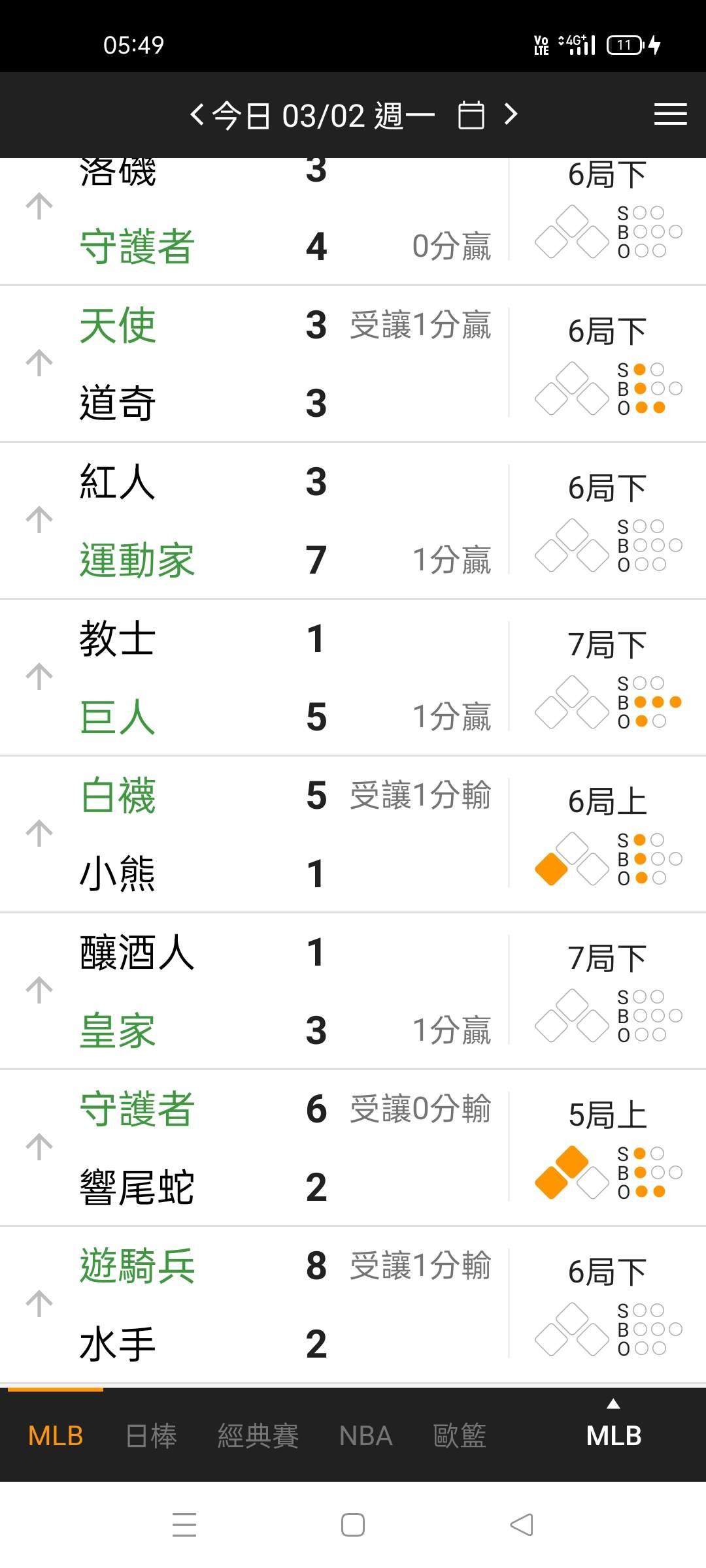The width and height of the screenshot is (706, 1568).
Task: Open the 守護者 vs 響尾蛇 game
Action: [261, 1148]
